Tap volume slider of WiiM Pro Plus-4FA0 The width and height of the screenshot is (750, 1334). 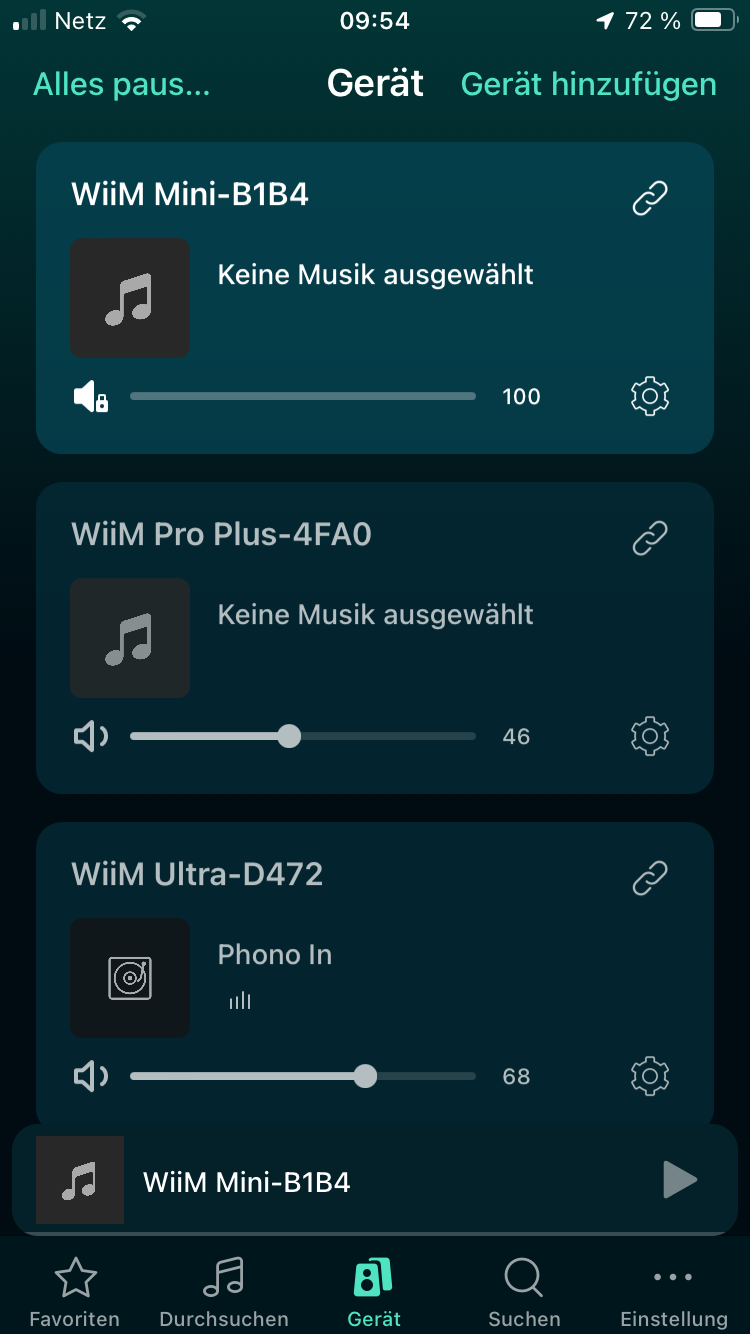click(303, 737)
